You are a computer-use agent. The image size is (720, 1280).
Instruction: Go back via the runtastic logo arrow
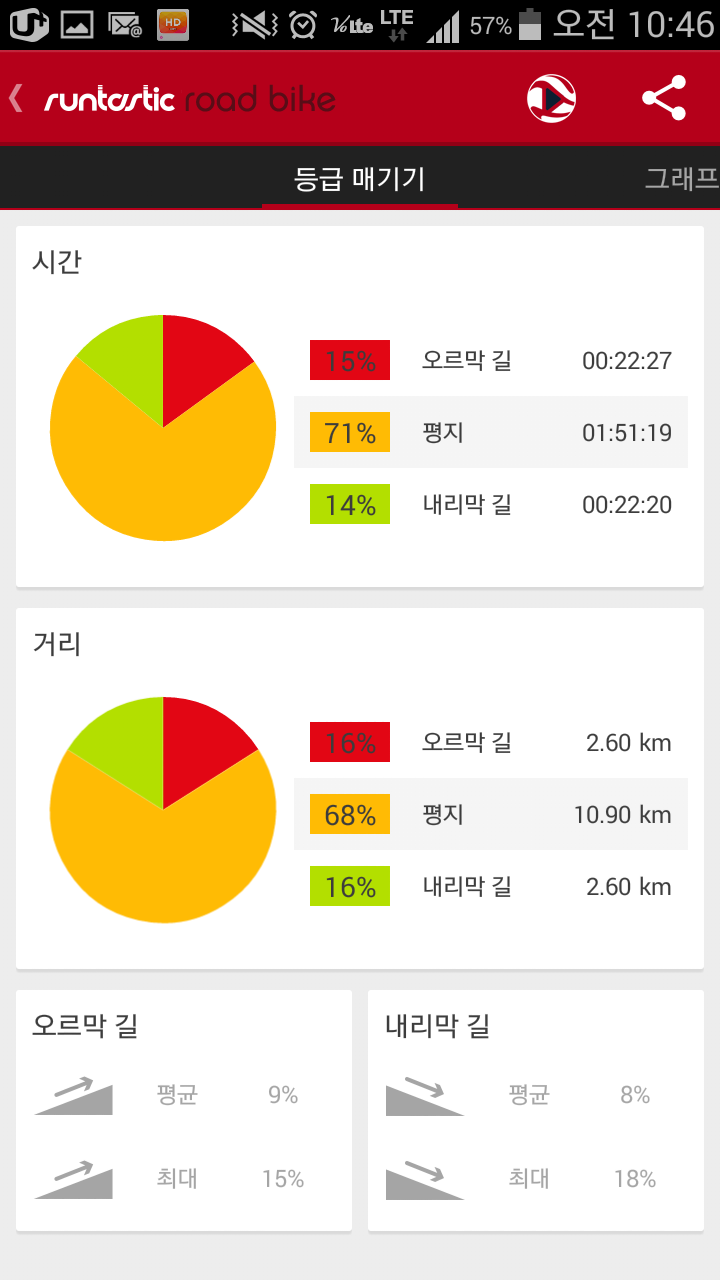click(16, 98)
